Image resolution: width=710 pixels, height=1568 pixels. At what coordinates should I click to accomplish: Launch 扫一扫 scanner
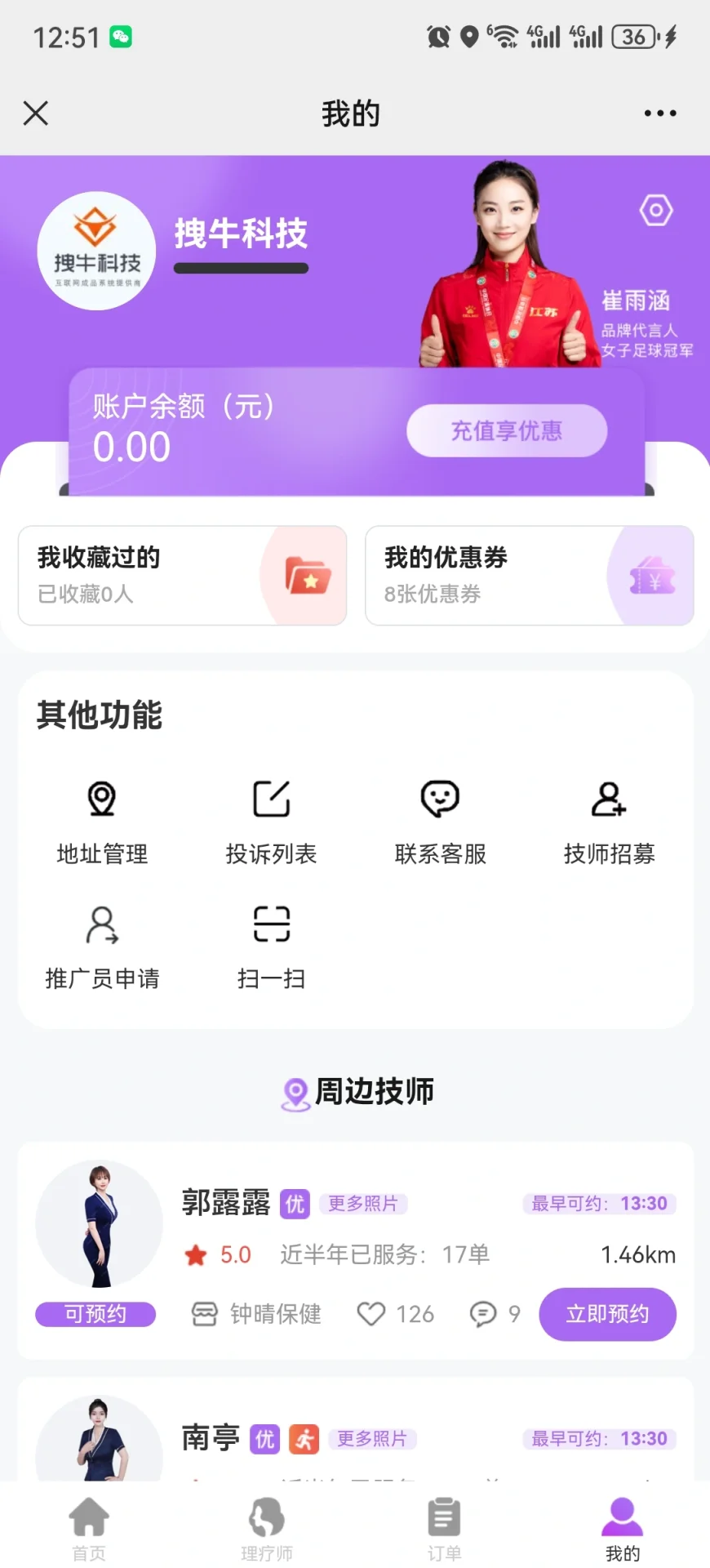point(271,946)
